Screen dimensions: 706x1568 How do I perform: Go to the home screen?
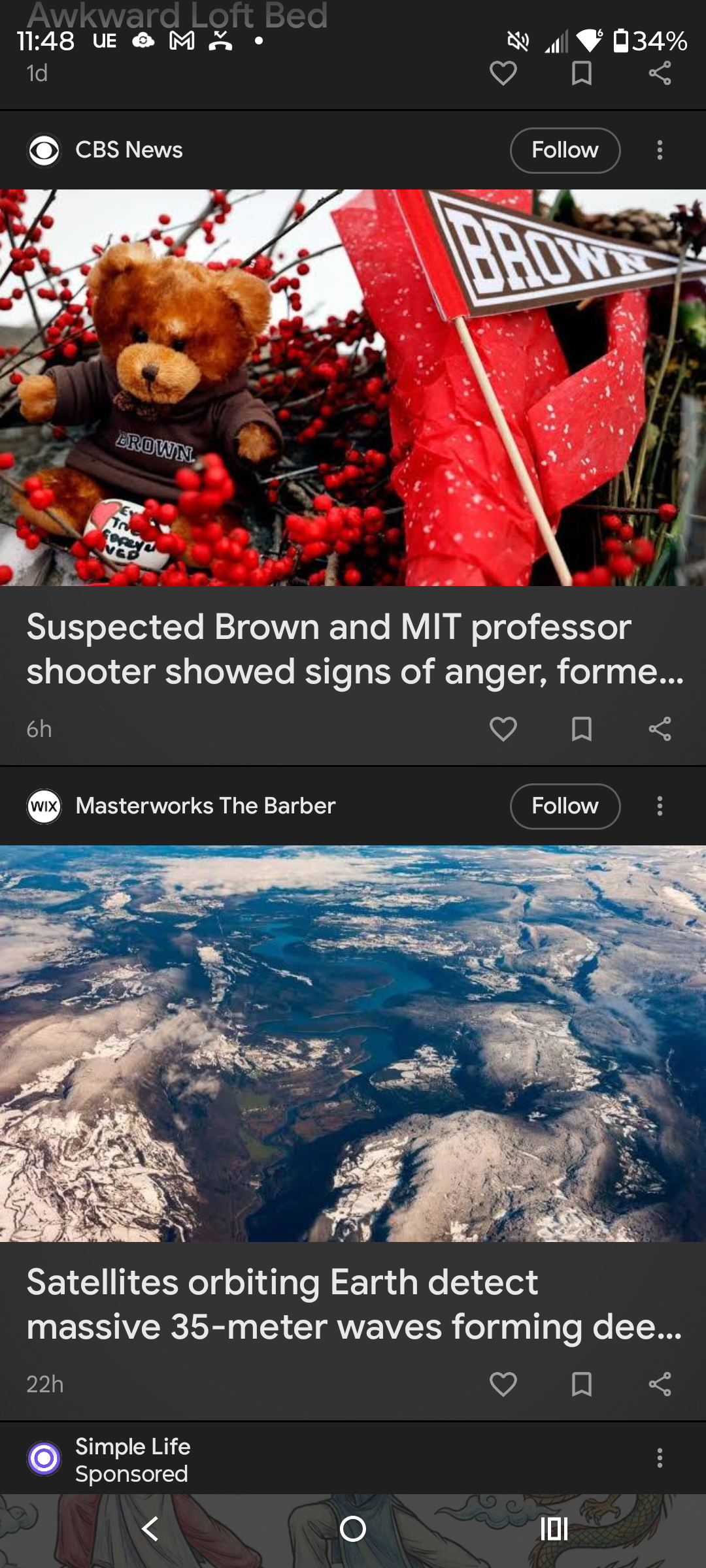(353, 1529)
